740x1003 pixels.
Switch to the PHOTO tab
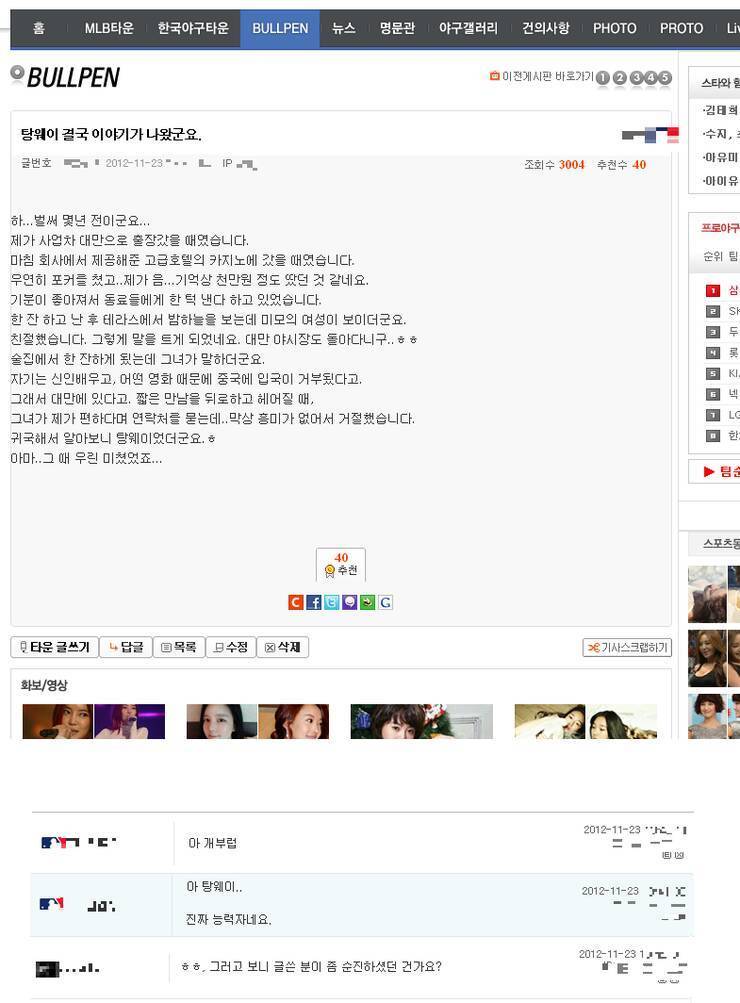click(614, 28)
